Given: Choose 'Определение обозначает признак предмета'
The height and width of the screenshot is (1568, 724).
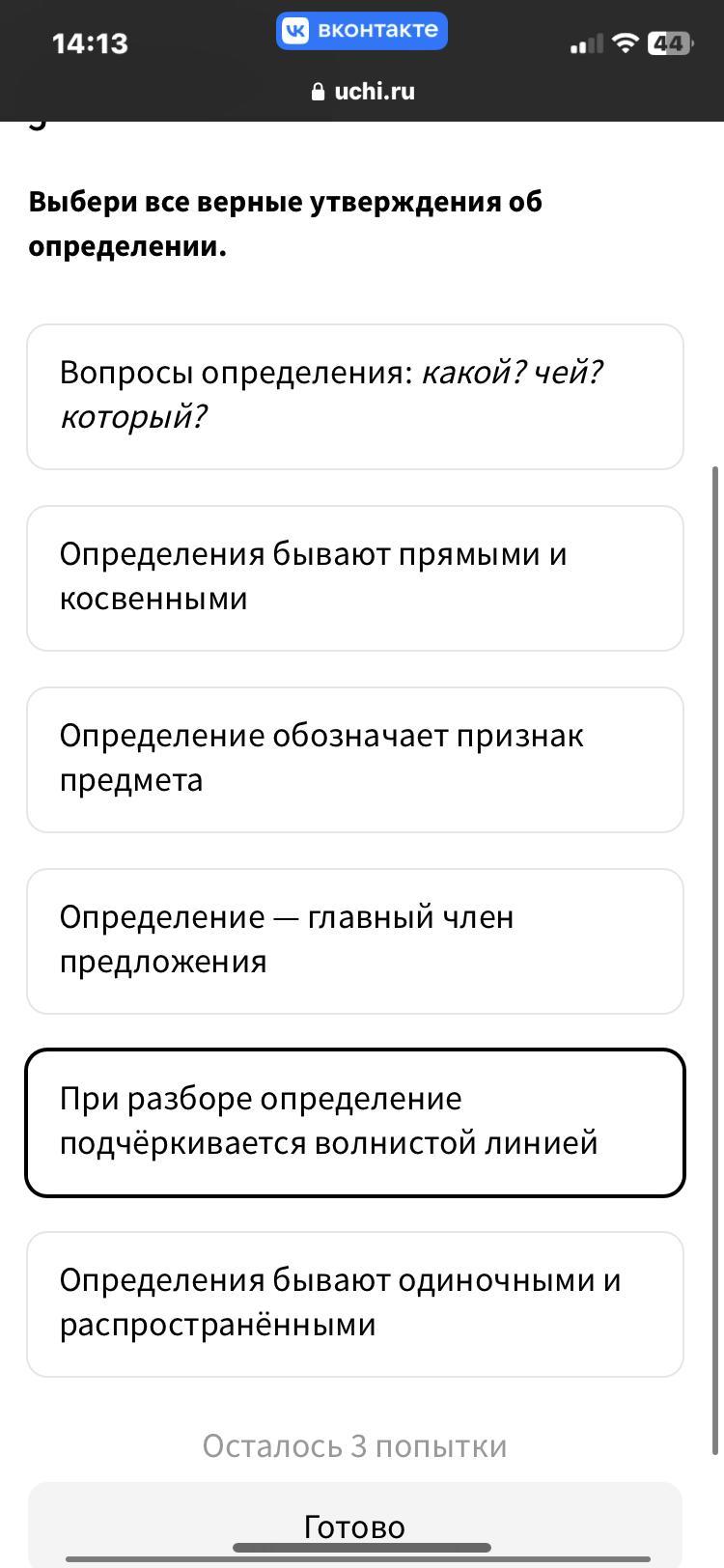Looking at the screenshot, I should (355, 760).
